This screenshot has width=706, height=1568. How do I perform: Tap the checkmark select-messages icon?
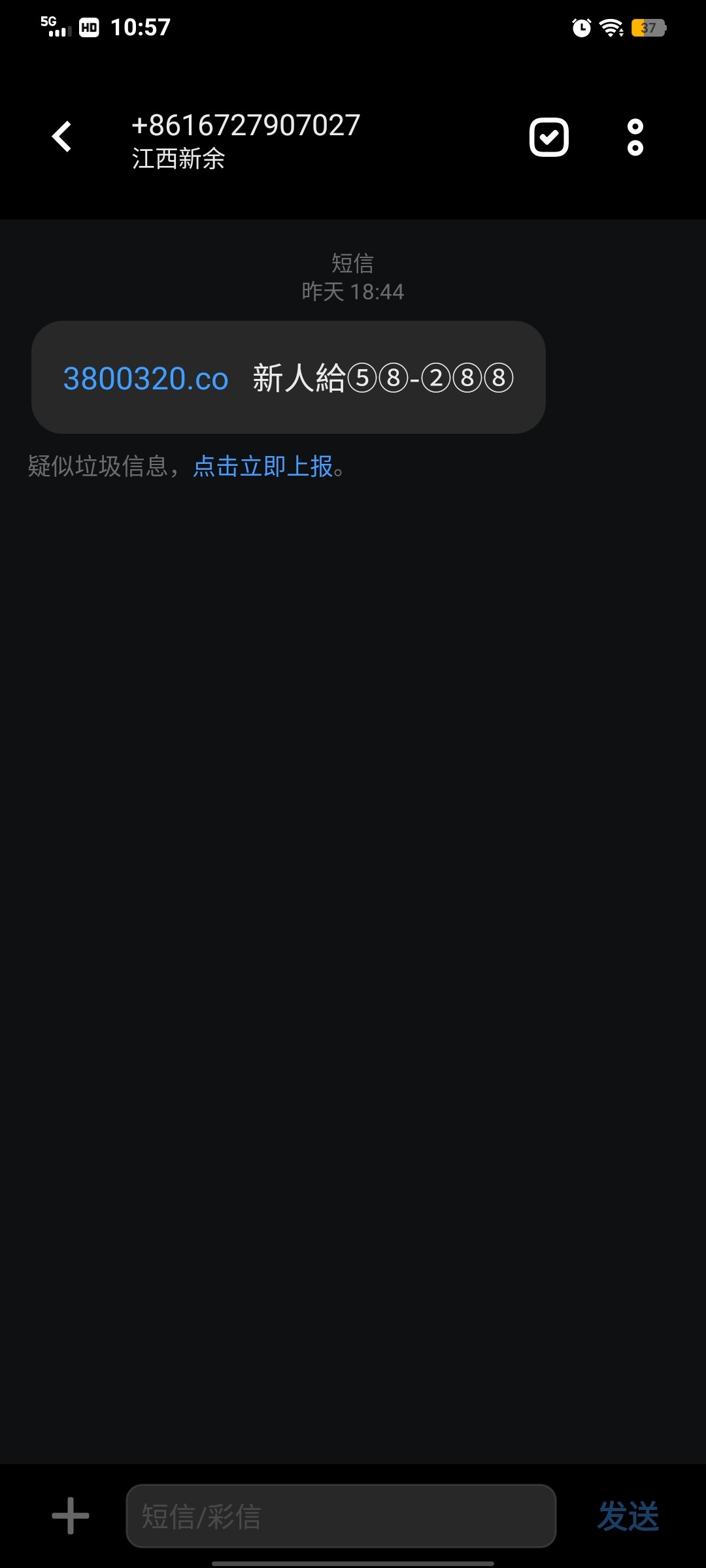click(x=548, y=137)
